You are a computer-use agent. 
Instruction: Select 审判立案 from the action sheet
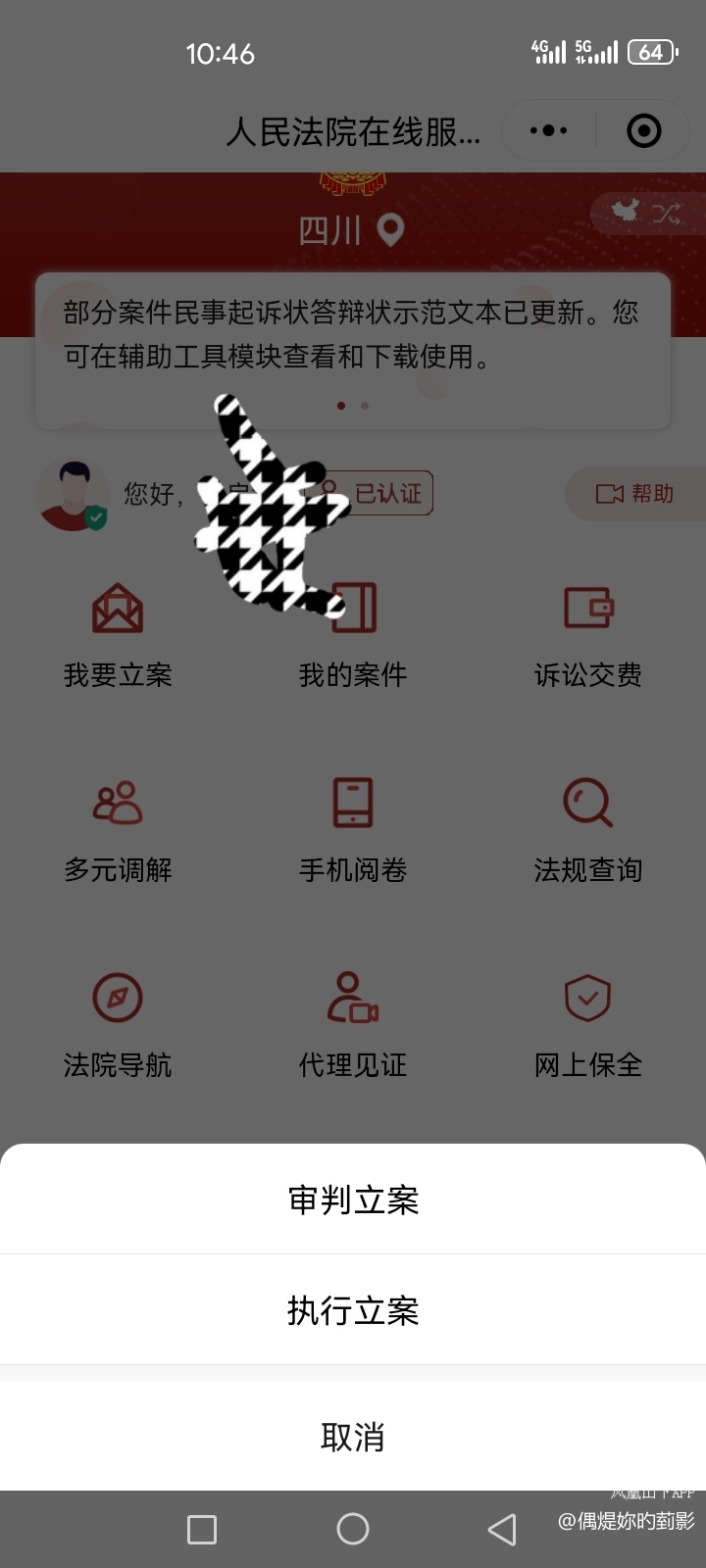click(x=353, y=1200)
